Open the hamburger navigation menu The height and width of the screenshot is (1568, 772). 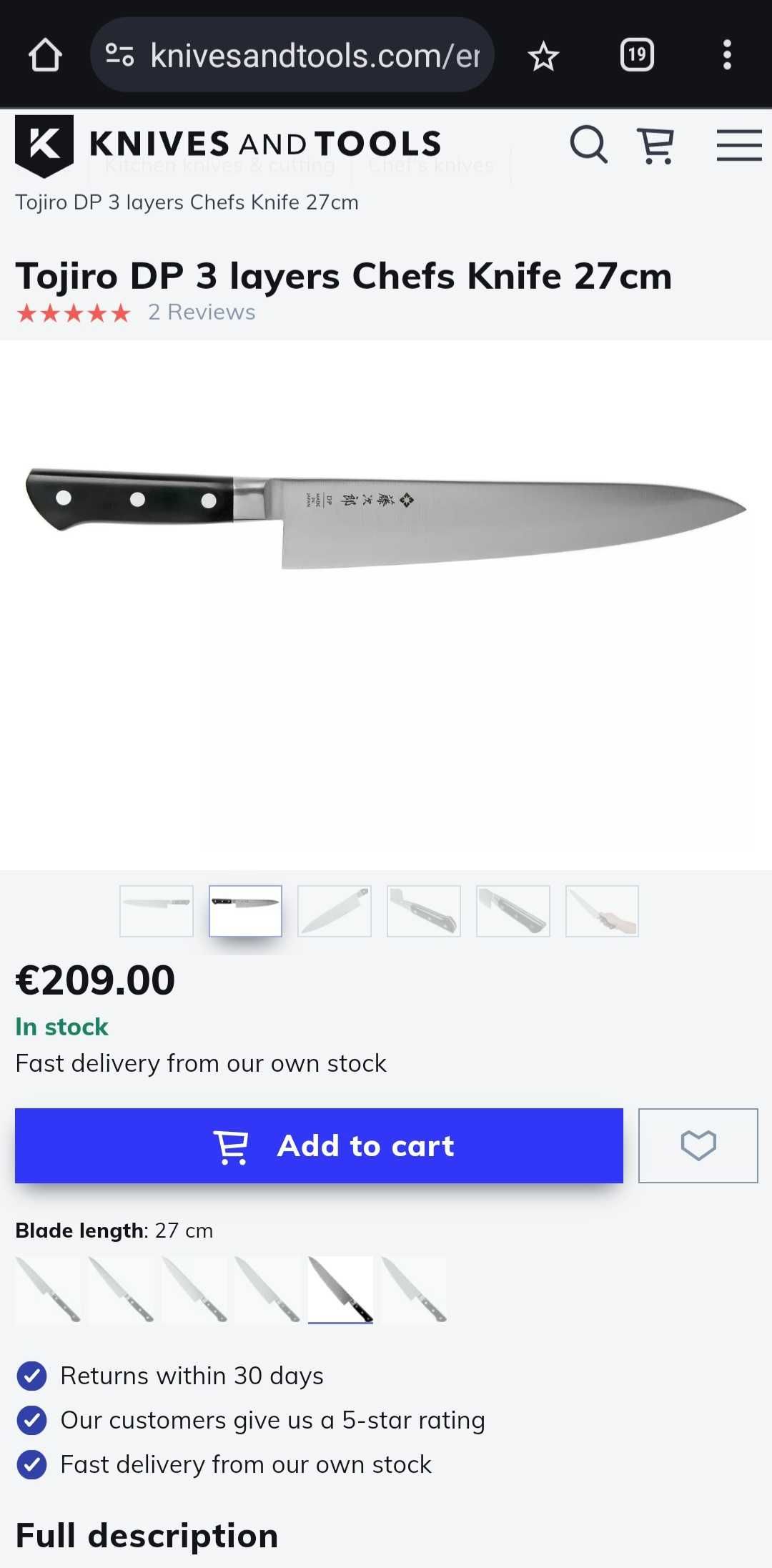(x=739, y=145)
